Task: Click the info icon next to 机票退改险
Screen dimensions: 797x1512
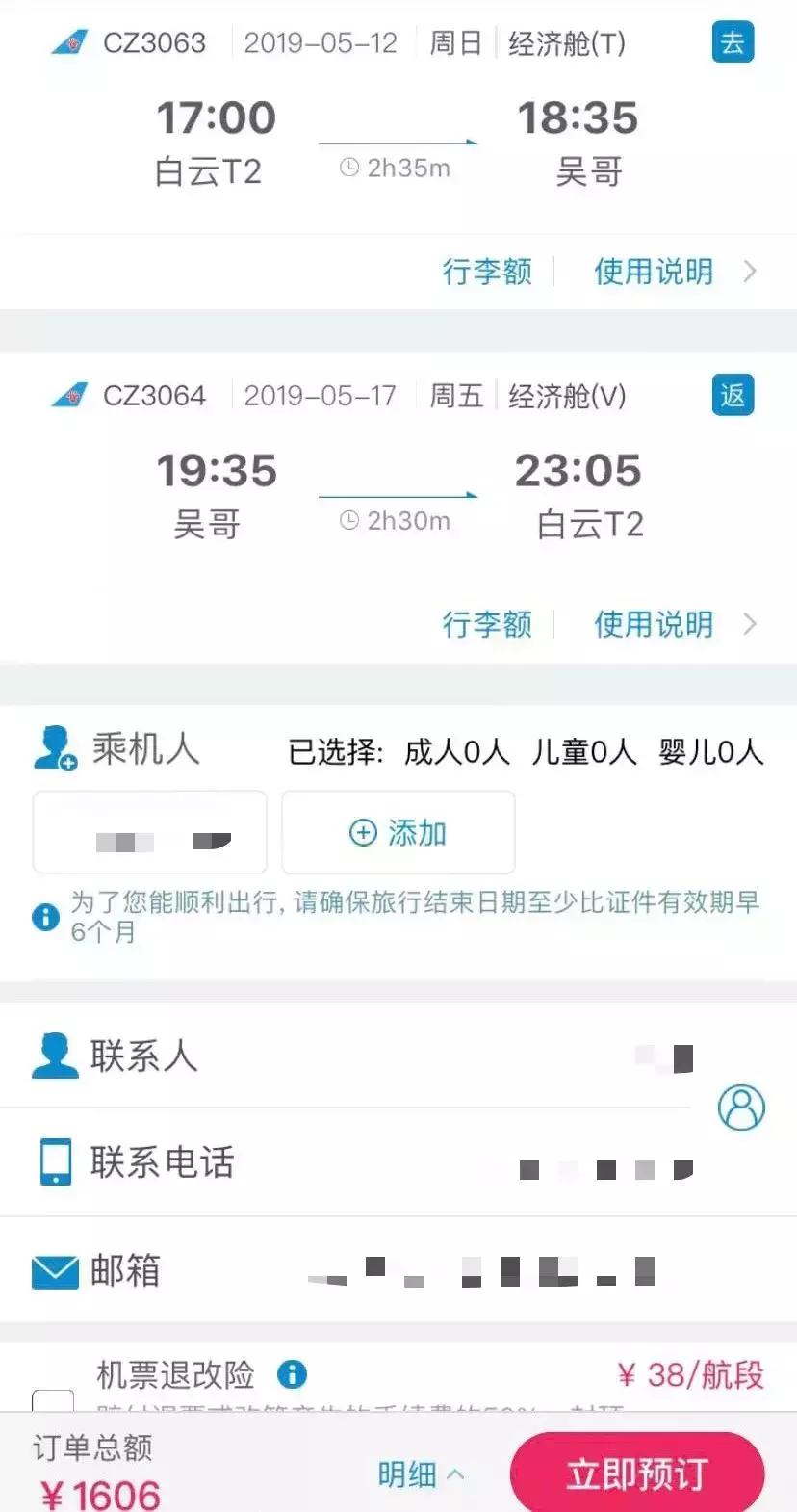Action: 294,1375
